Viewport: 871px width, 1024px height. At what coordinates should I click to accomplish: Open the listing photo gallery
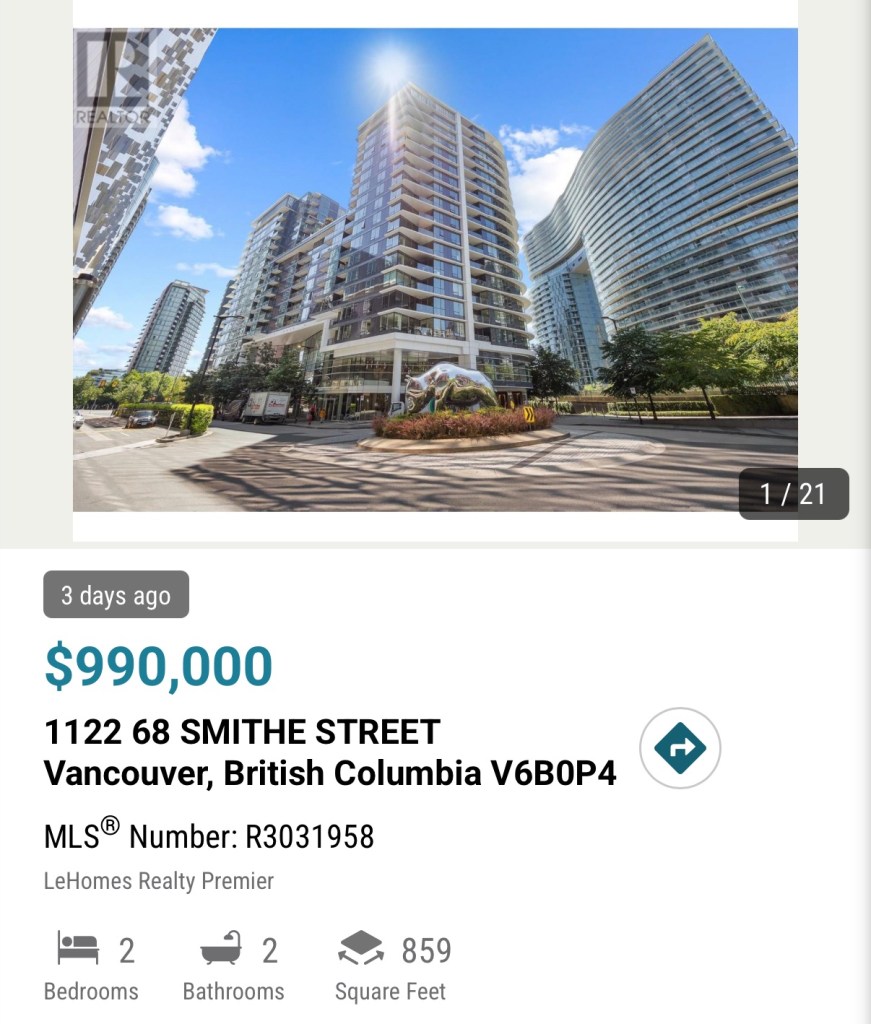pyautogui.click(x=435, y=270)
